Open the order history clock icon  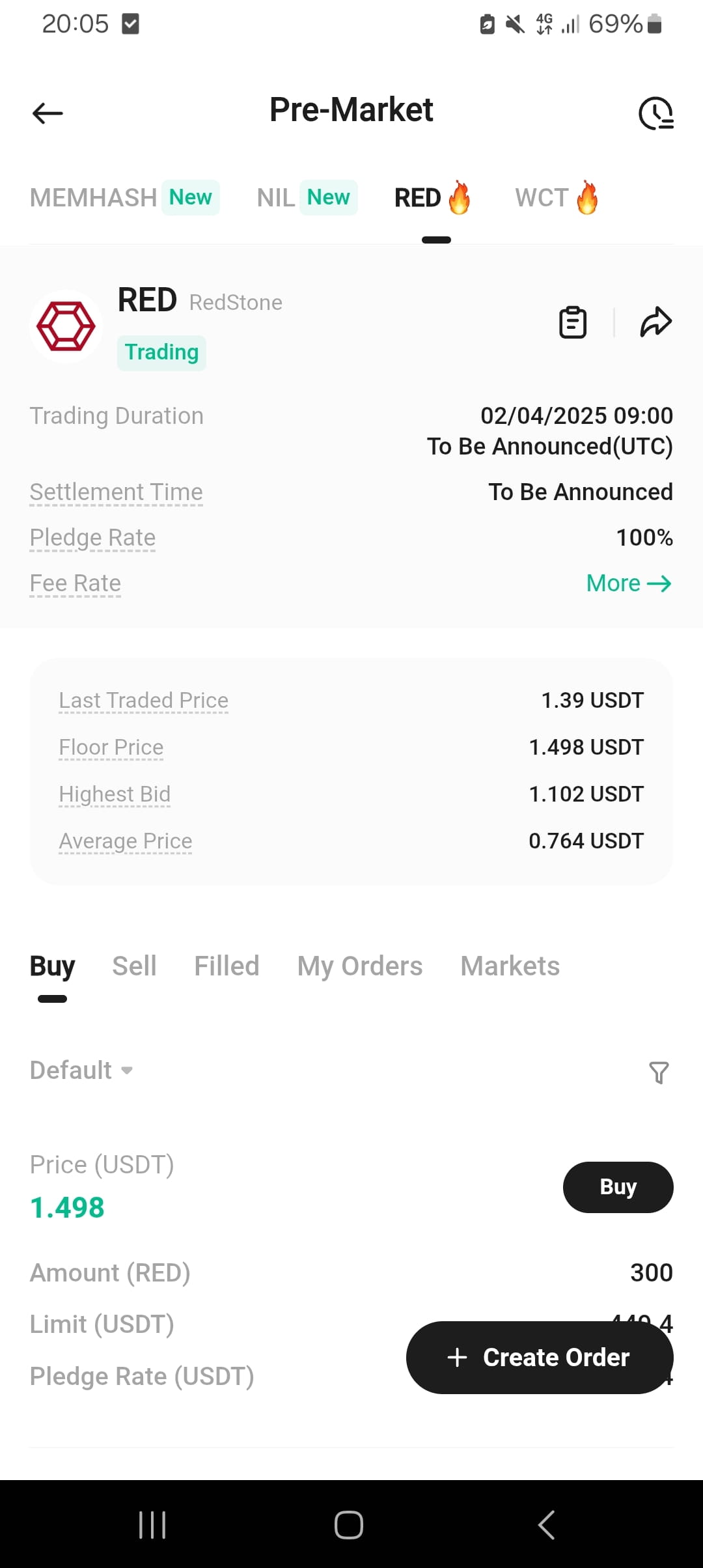pos(655,113)
